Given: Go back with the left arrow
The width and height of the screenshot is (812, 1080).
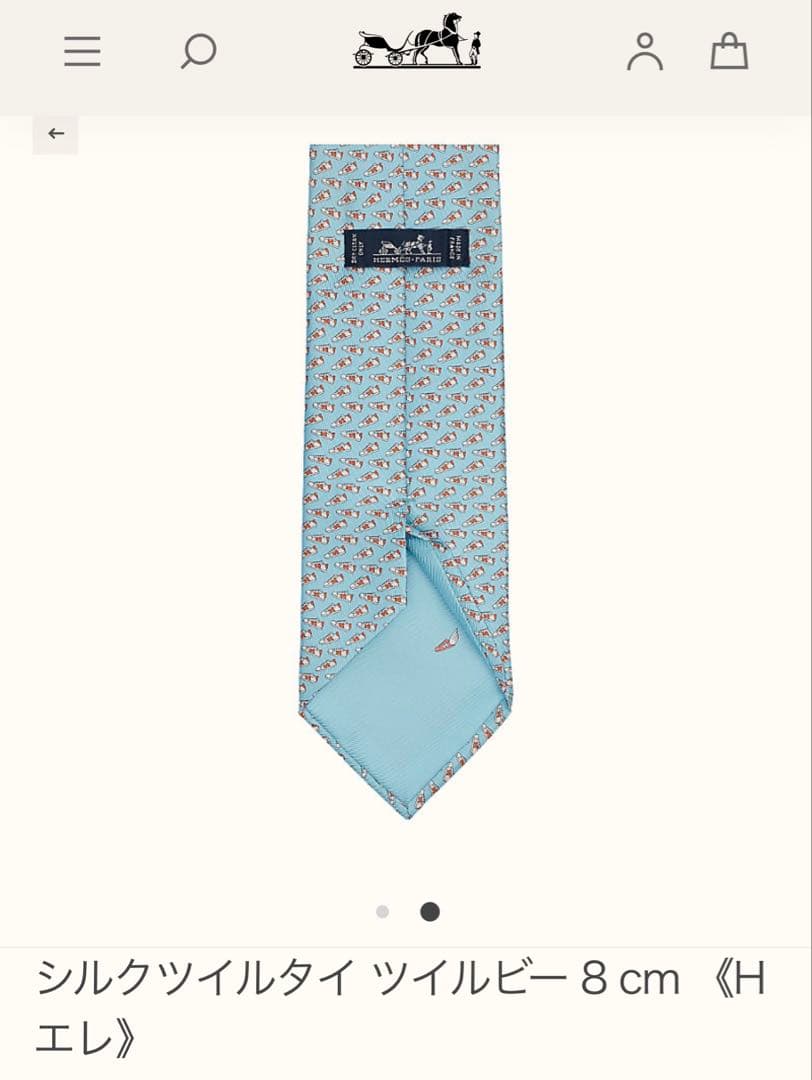Looking at the screenshot, I should 56,134.
